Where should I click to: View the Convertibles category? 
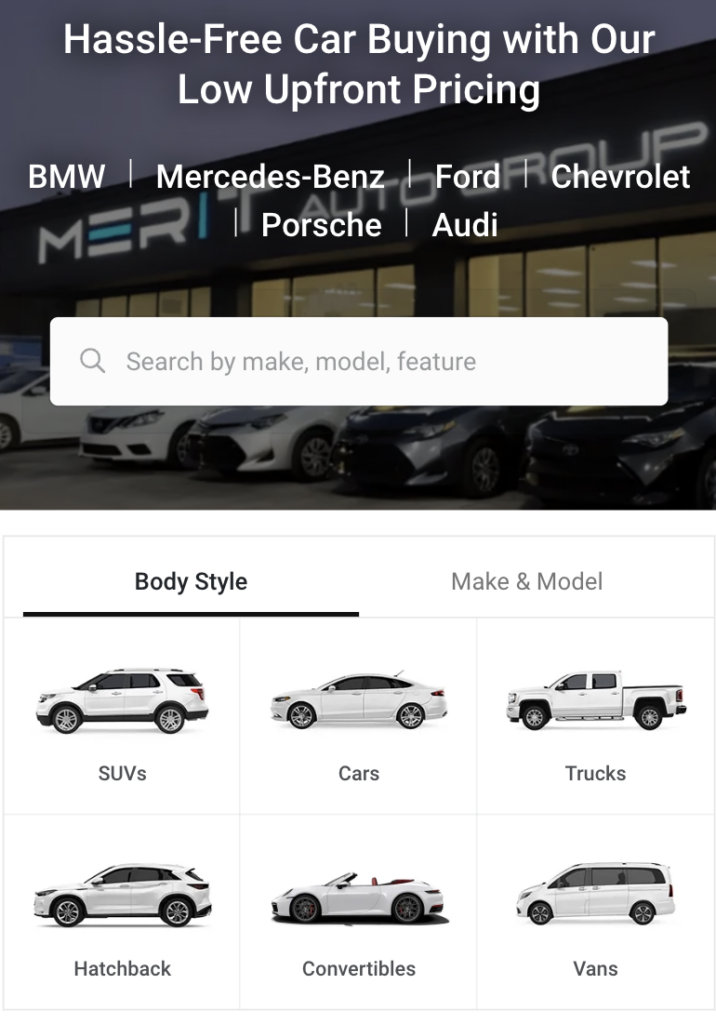tap(359, 913)
